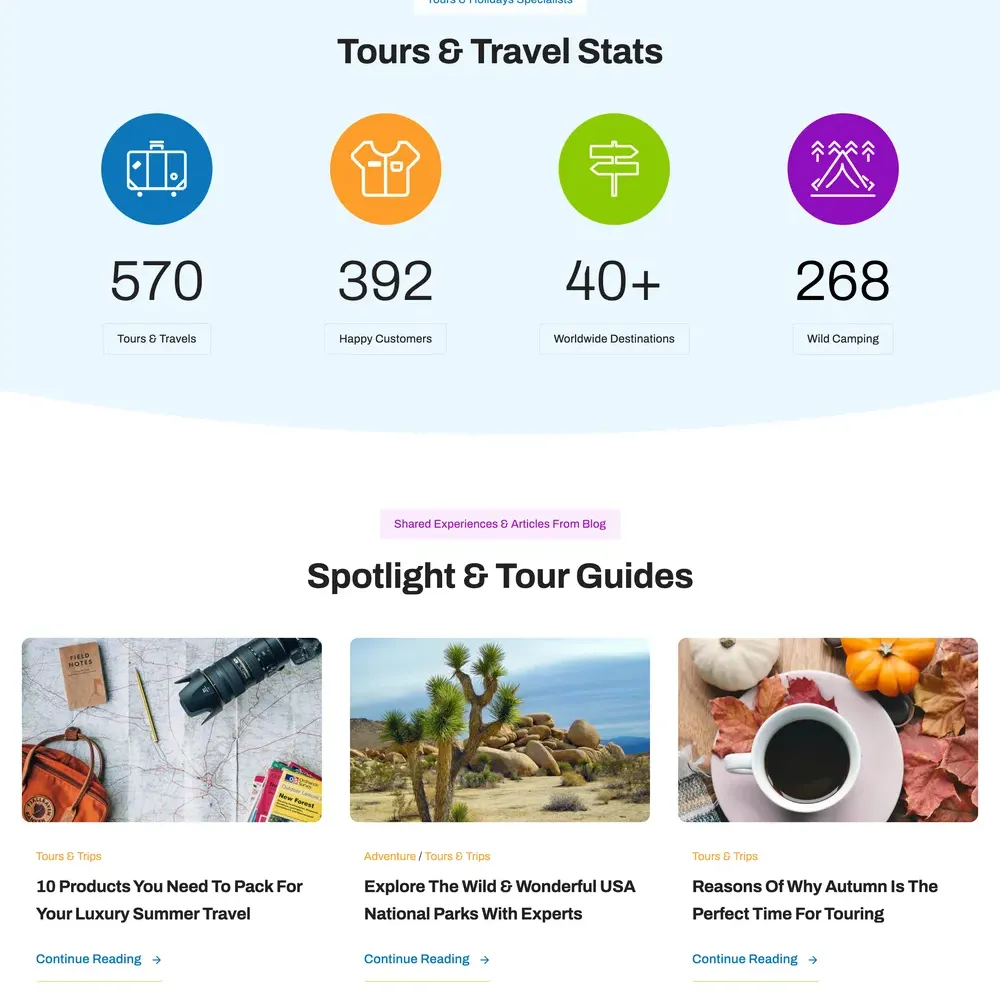Open the Reasons Of Why Autumn title

[x=814, y=900]
